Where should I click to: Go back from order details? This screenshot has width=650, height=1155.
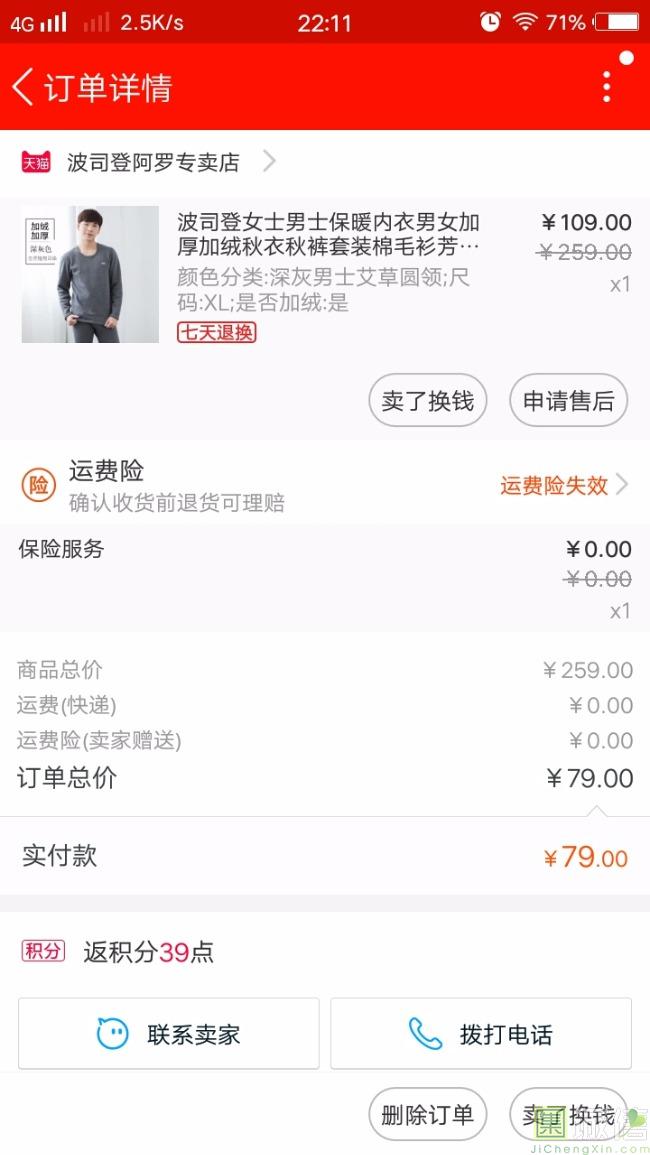pyautogui.click(x=24, y=87)
